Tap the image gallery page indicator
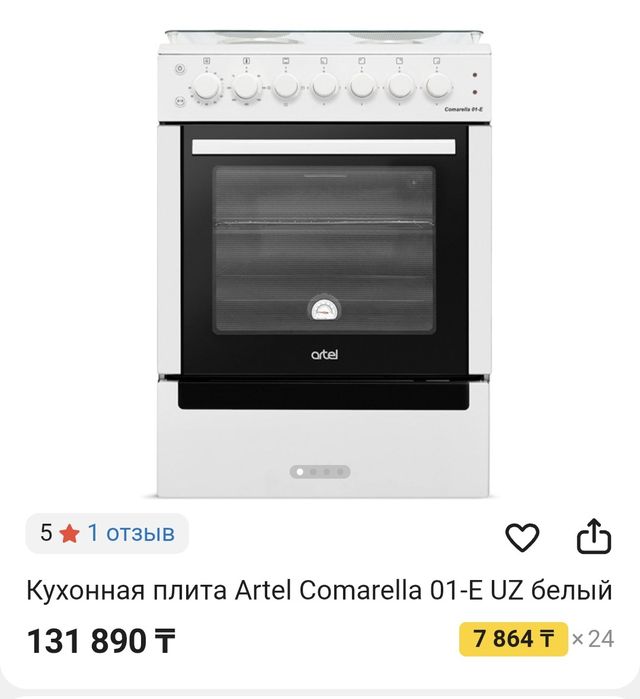The width and height of the screenshot is (640, 699). click(320, 471)
